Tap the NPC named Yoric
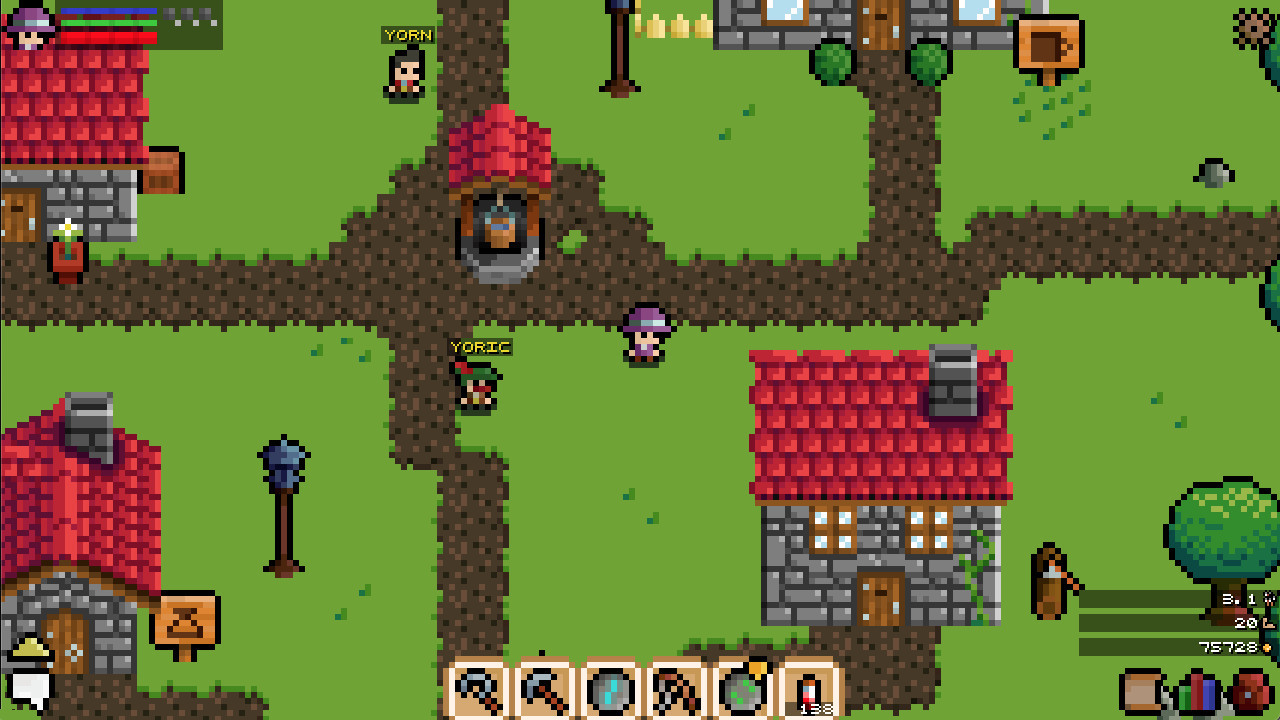The width and height of the screenshot is (1280, 720). pos(477,385)
